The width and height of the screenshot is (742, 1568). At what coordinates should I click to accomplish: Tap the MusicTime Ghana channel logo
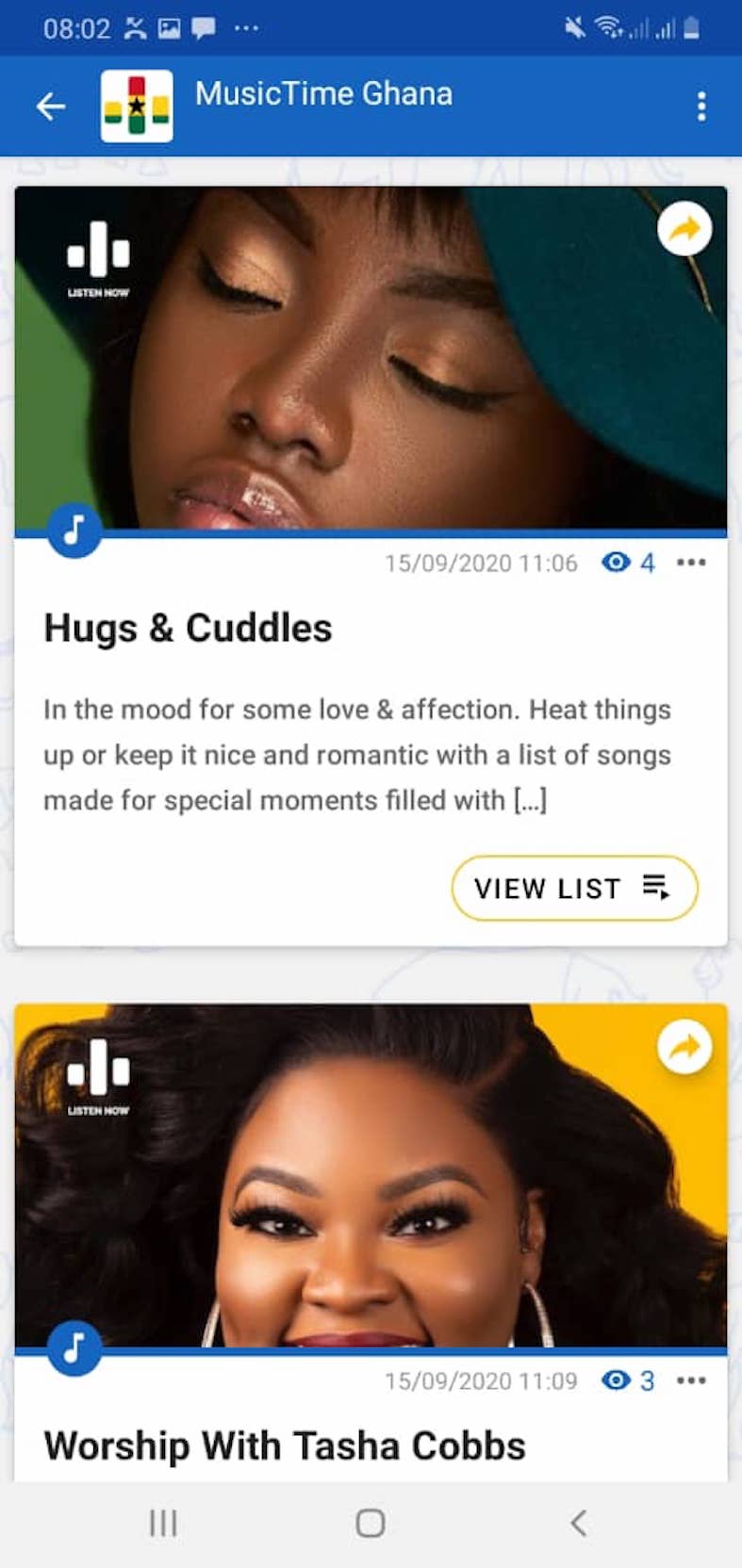click(x=137, y=106)
